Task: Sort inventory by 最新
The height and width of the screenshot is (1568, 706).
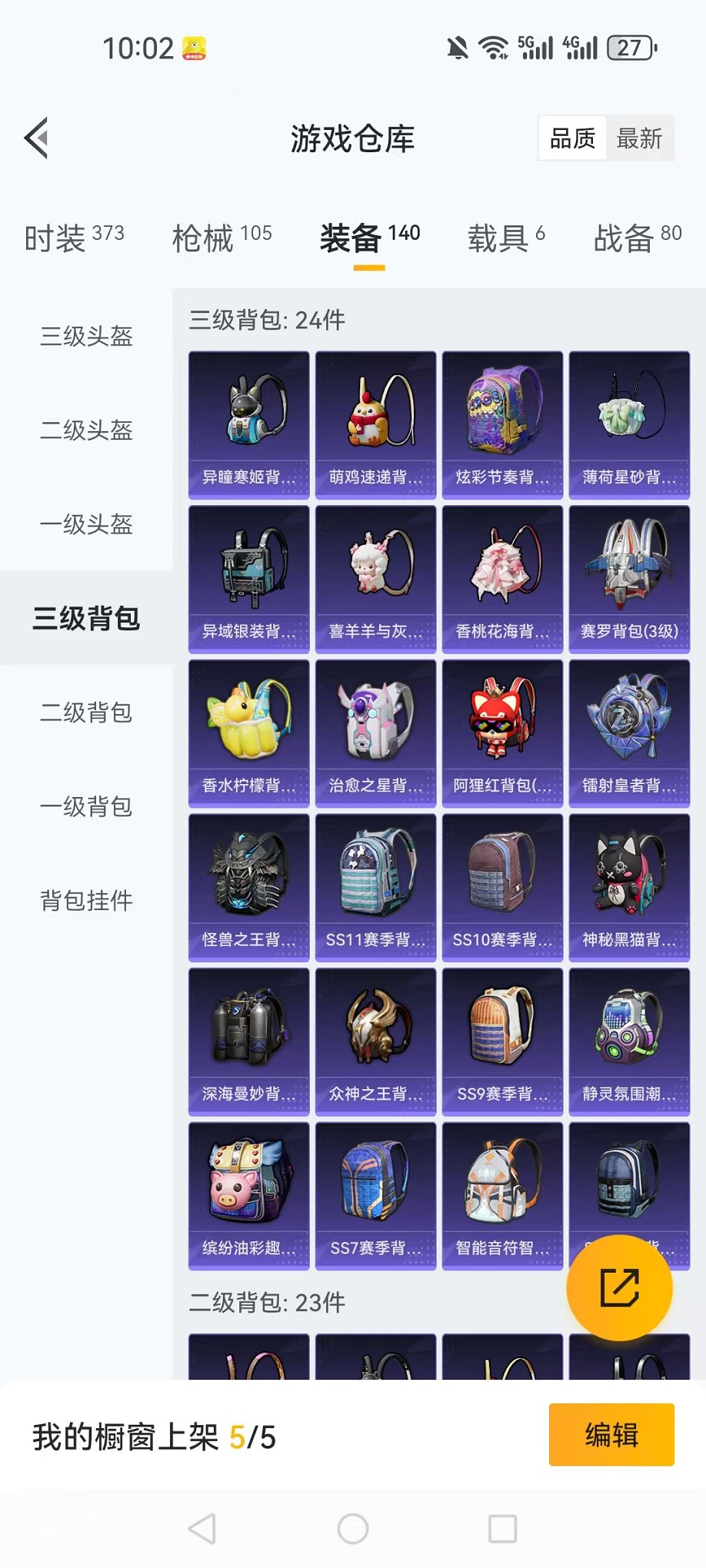Action: pyautogui.click(x=639, y=138)
